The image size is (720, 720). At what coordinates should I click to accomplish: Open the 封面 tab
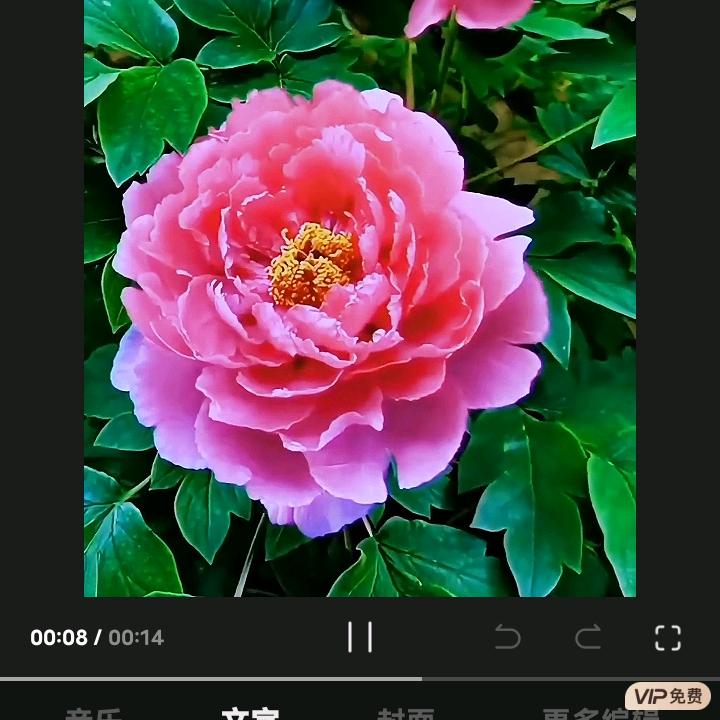(406, 714)
